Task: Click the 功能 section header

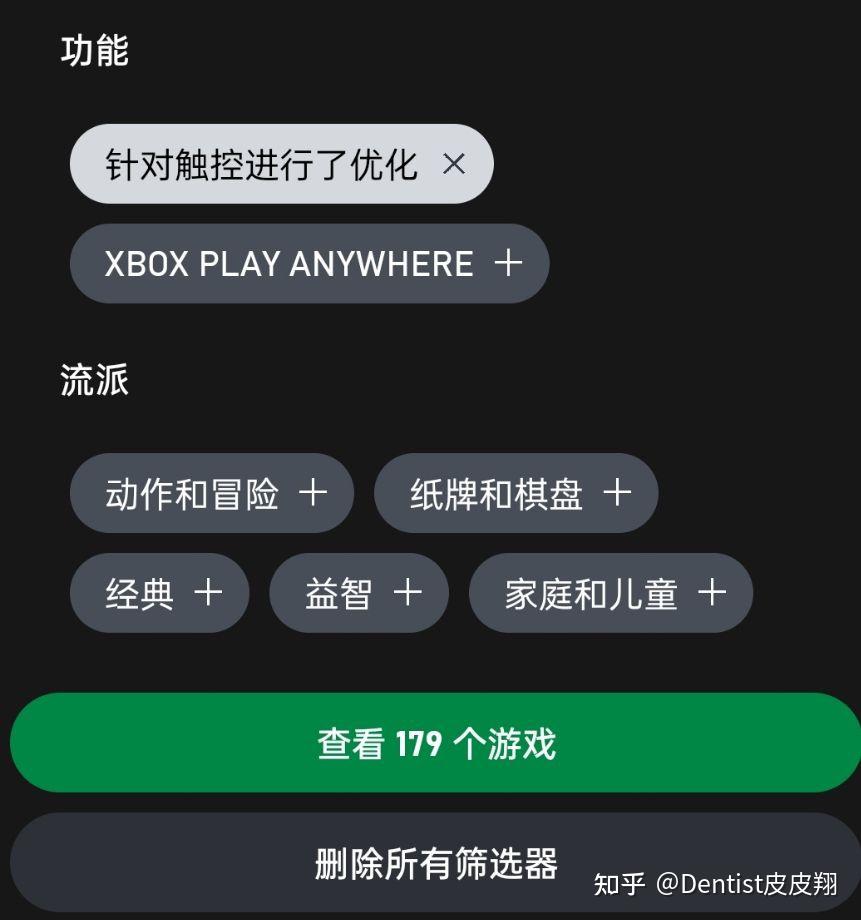Action: click(95, 50)
